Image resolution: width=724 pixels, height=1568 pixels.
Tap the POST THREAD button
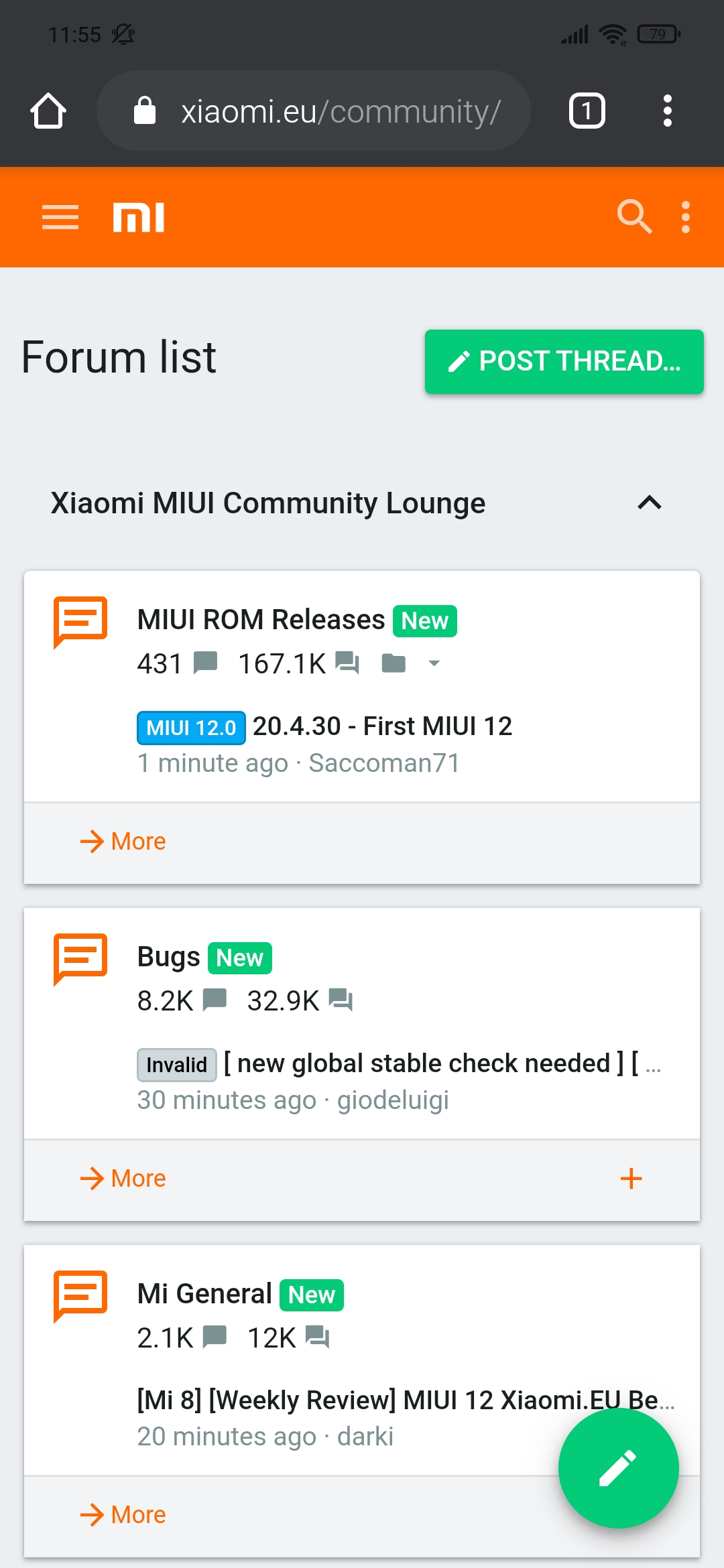pos(564,361)
